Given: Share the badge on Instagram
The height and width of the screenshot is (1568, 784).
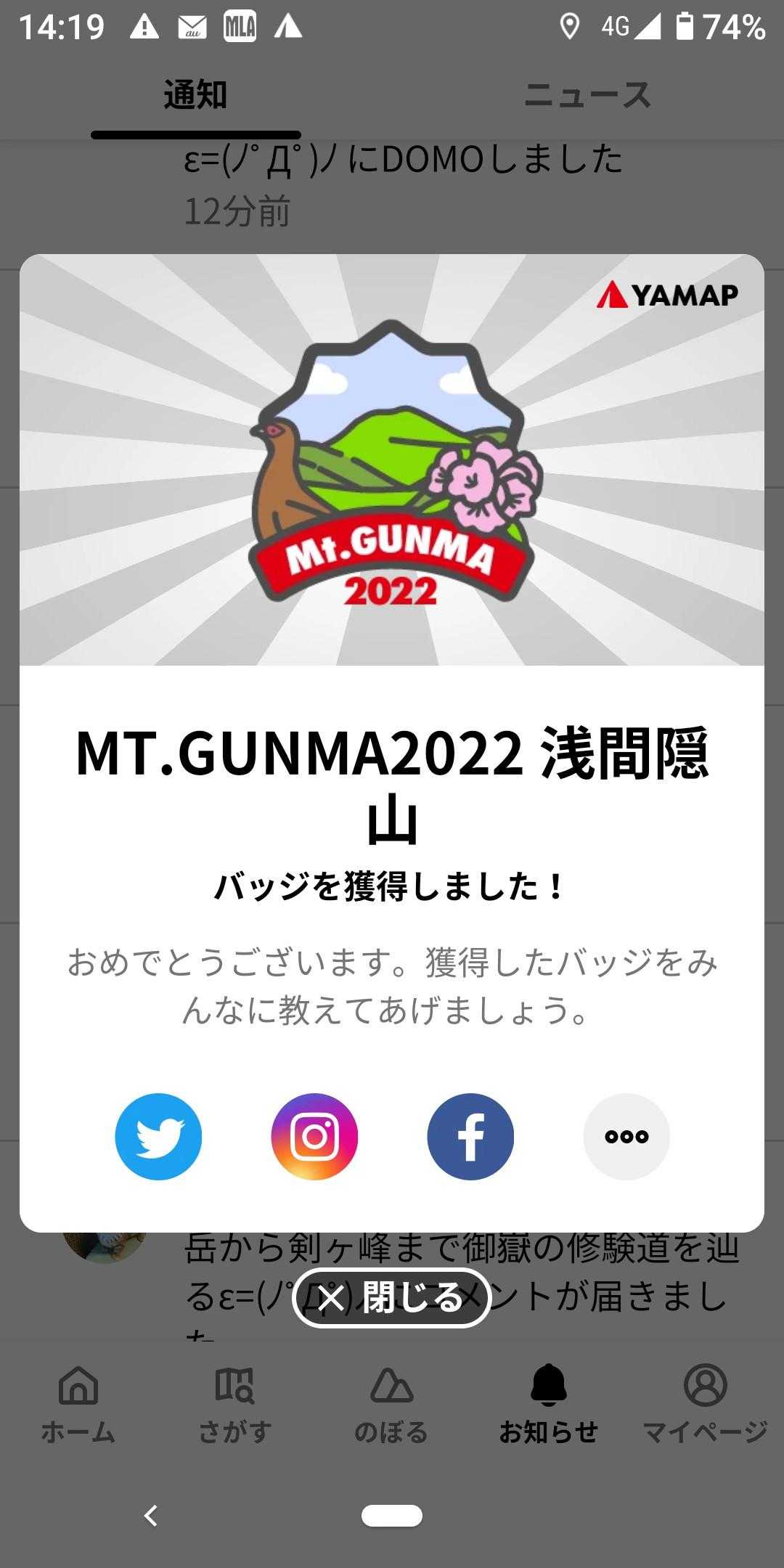Looking at the screenshot, I should coord(314,1136).
